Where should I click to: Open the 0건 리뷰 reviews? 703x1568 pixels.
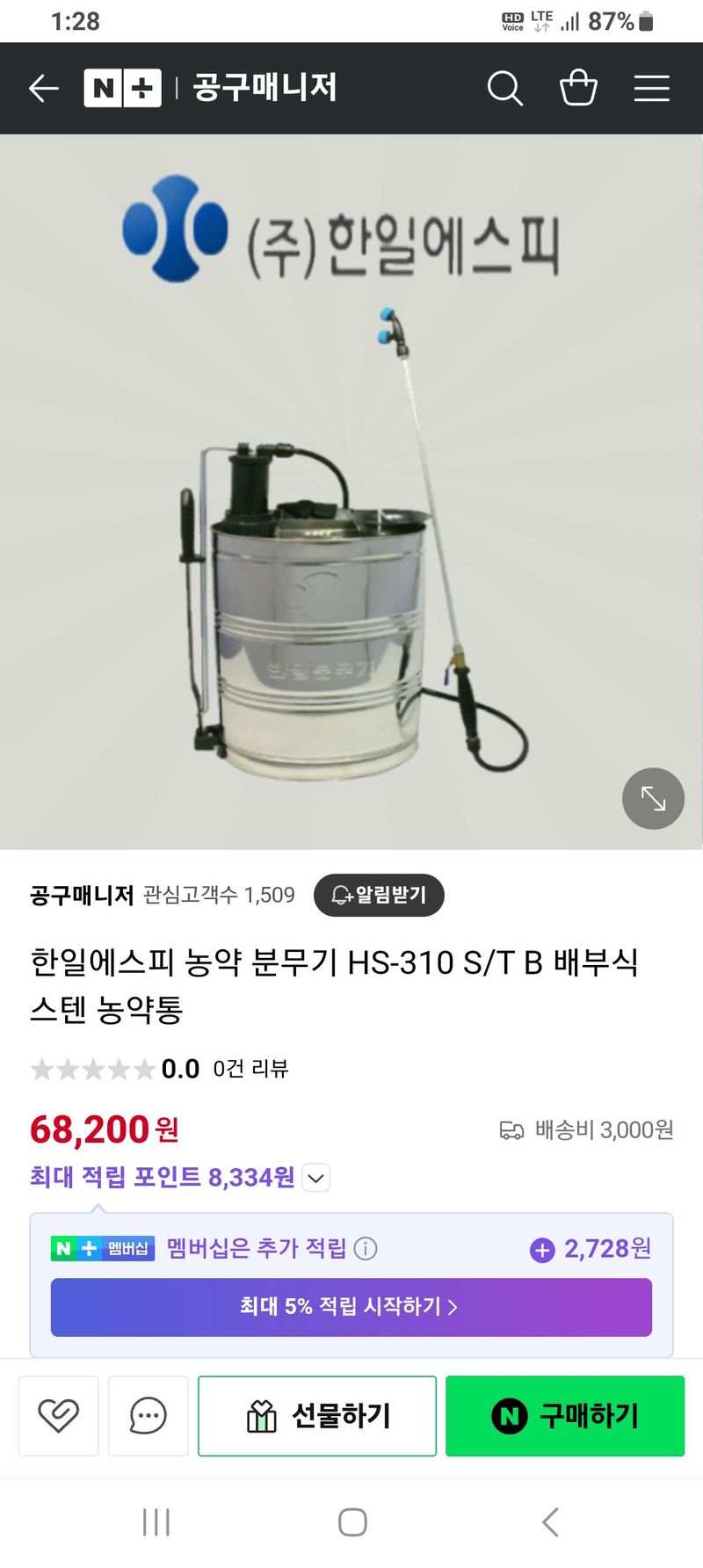250,1069
